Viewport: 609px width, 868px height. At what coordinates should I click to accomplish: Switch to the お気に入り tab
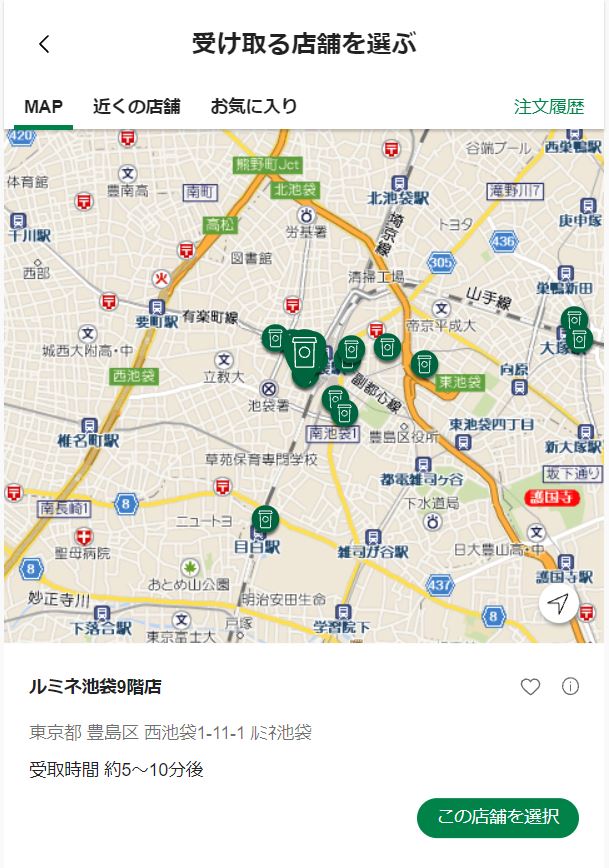tap(253, 106)
